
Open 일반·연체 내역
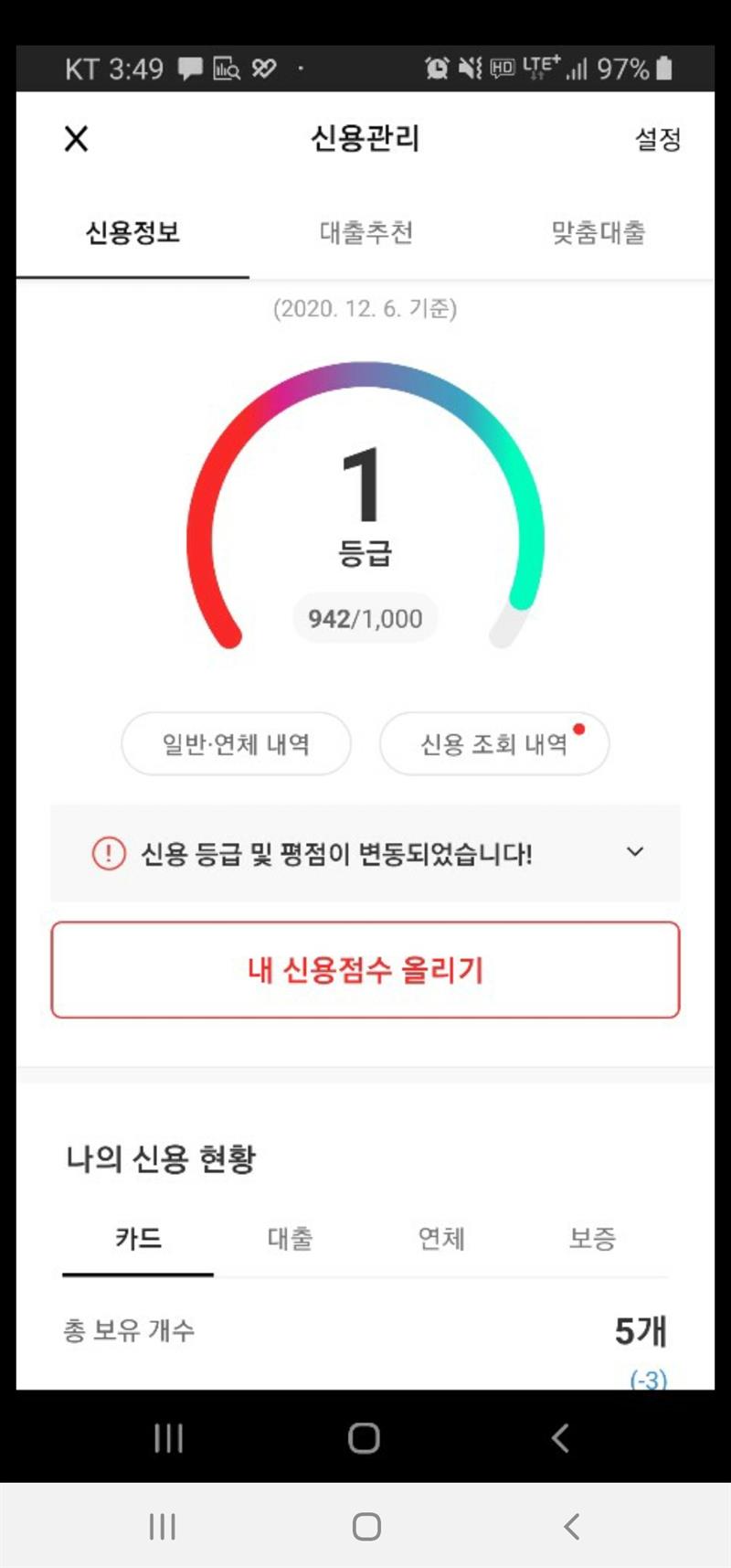[236, 744]
